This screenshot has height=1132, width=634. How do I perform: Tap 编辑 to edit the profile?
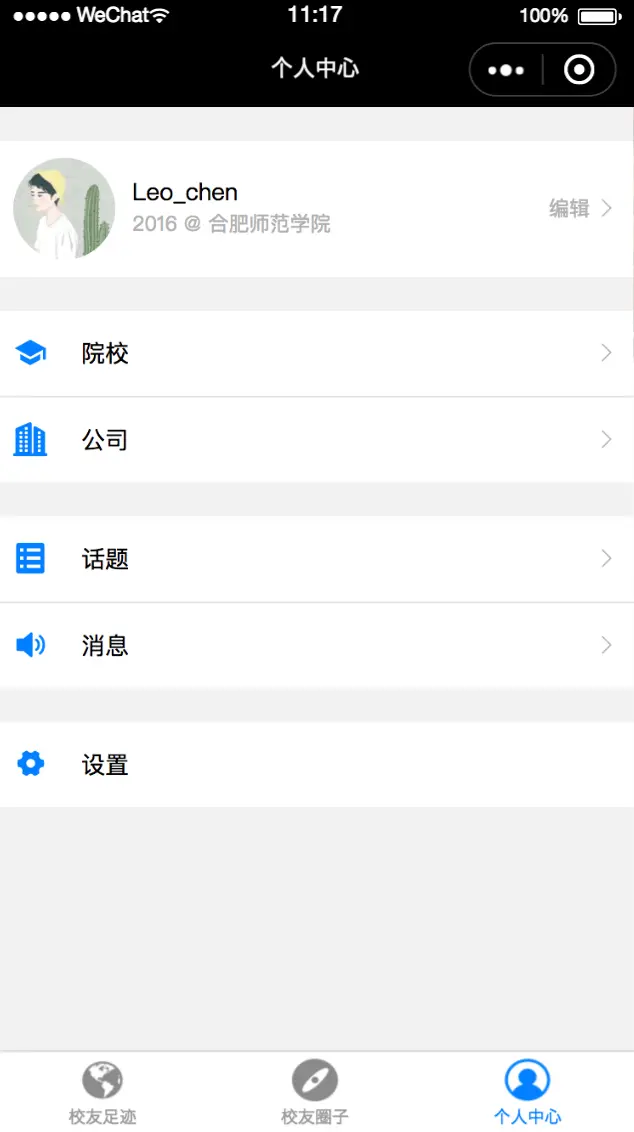point(578,208)
